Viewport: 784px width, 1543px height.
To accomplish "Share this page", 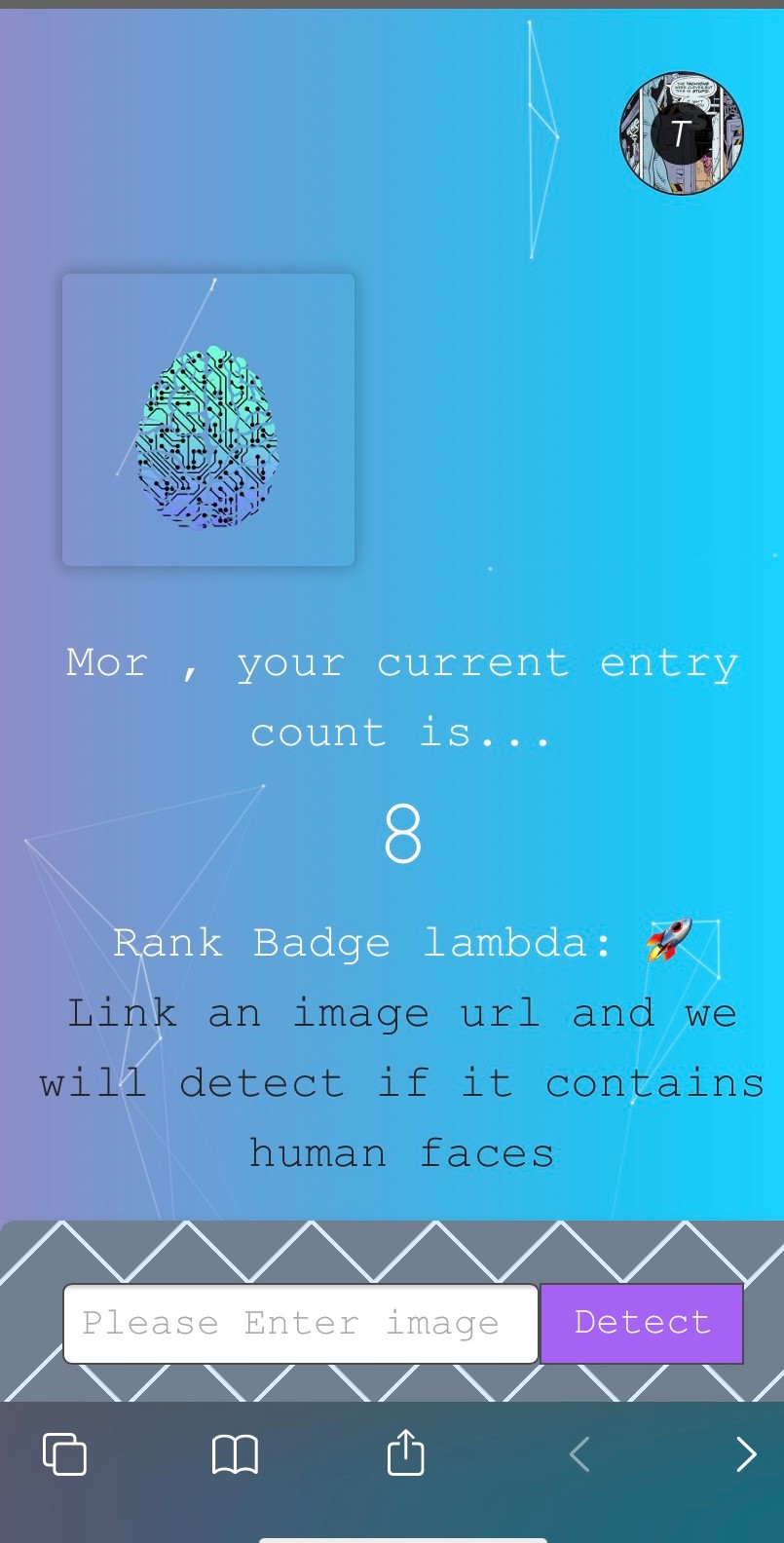I will point(405,1452).
